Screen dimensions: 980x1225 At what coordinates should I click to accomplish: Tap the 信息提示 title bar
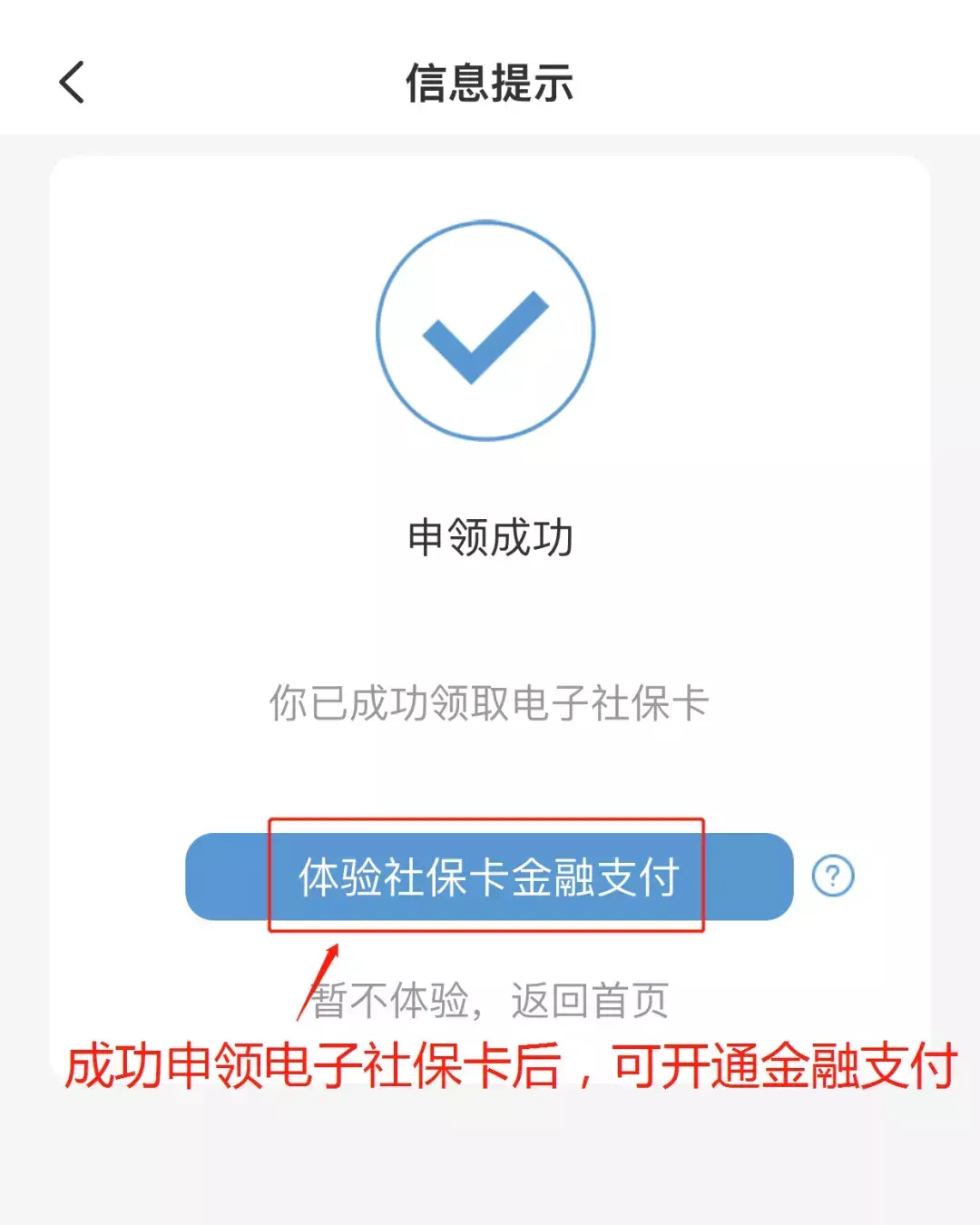[x=490, y=84]
